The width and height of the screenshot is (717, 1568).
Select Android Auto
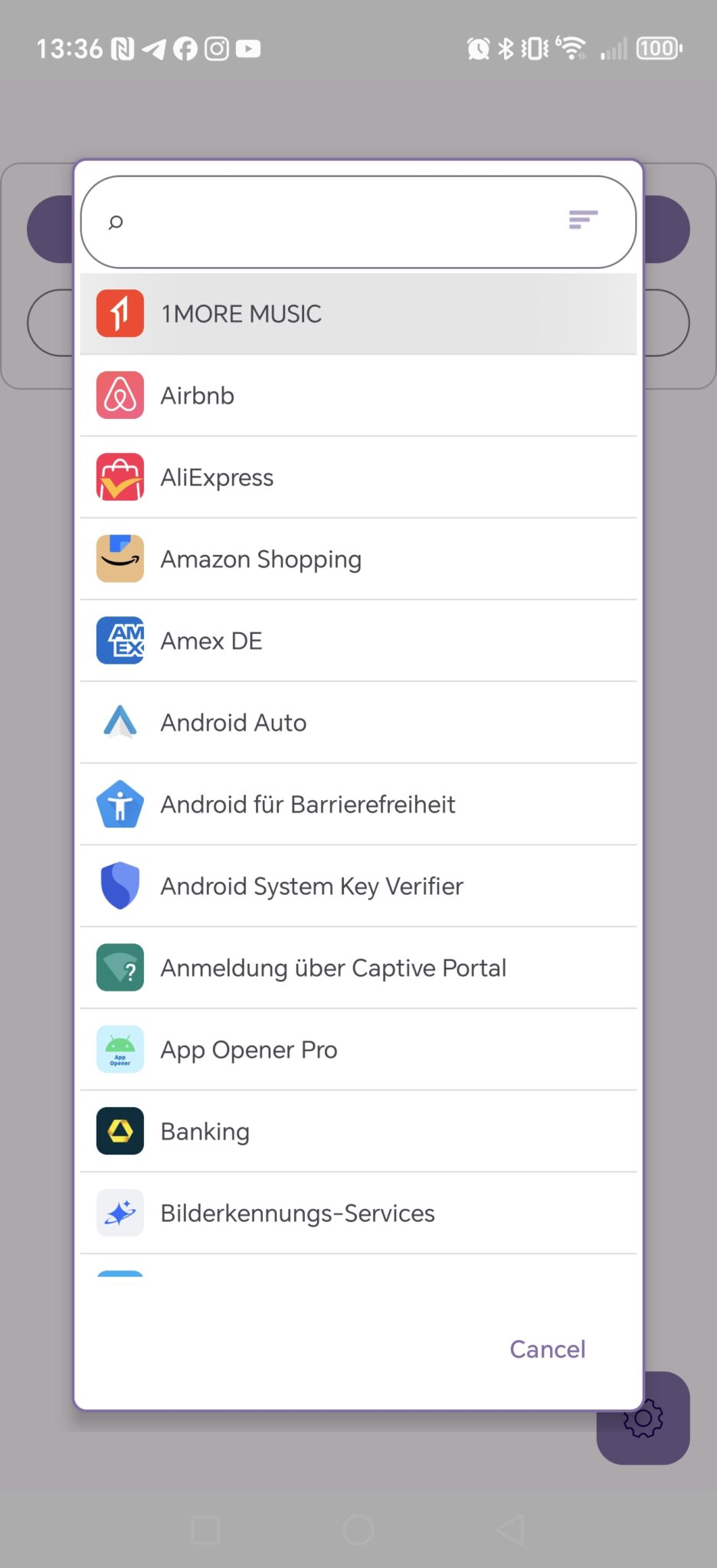(358, 723)
